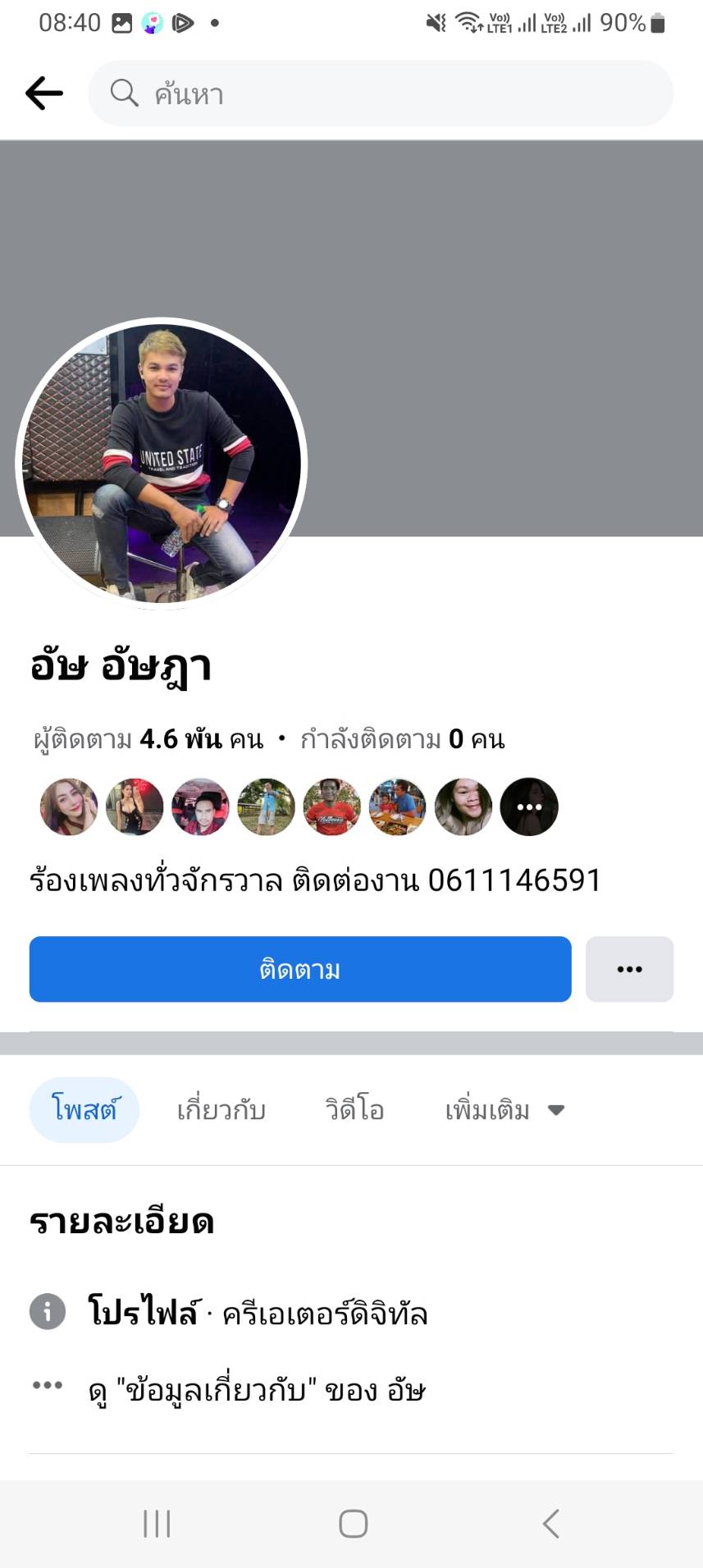This screenshot has width=703, height=1568.
Task: Open the system recent apps view
Action: (x=157, y=1524)
